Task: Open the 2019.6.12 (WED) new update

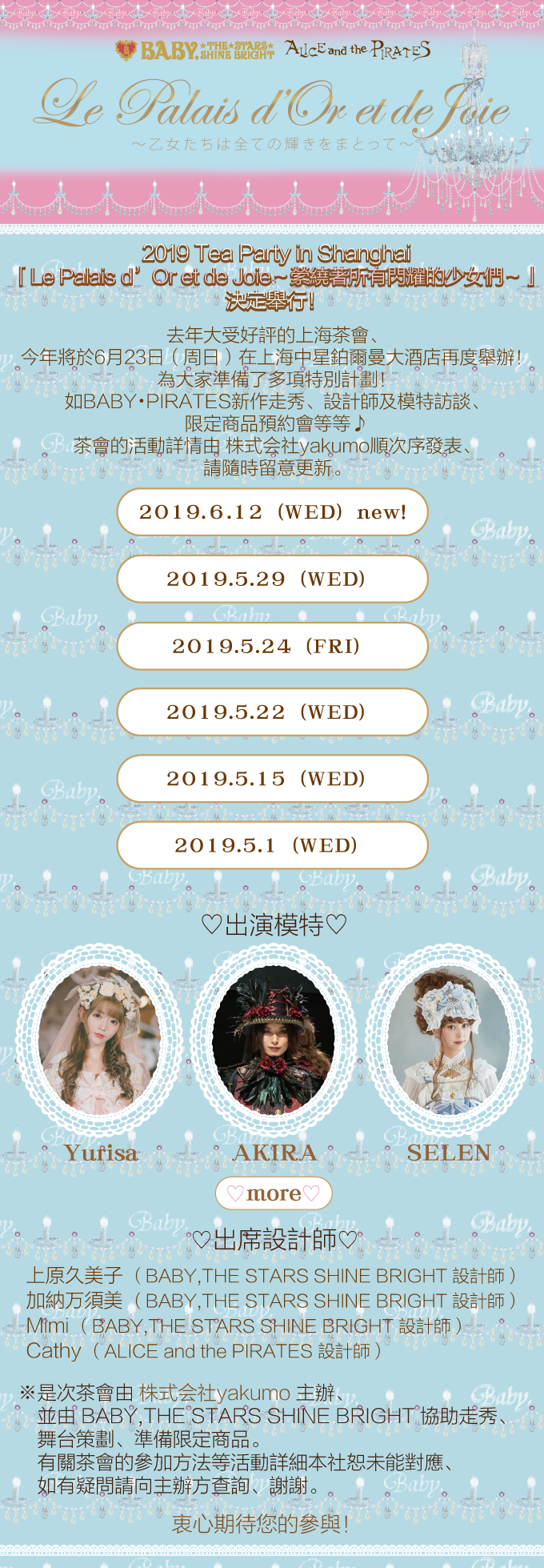Action: click(x=272, y=512)
